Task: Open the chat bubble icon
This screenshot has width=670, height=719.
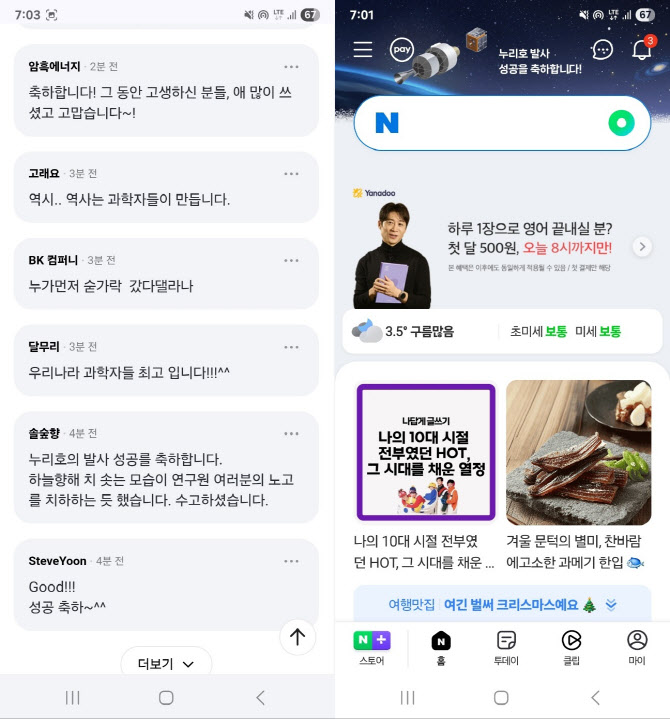Action: coord(602,50)
